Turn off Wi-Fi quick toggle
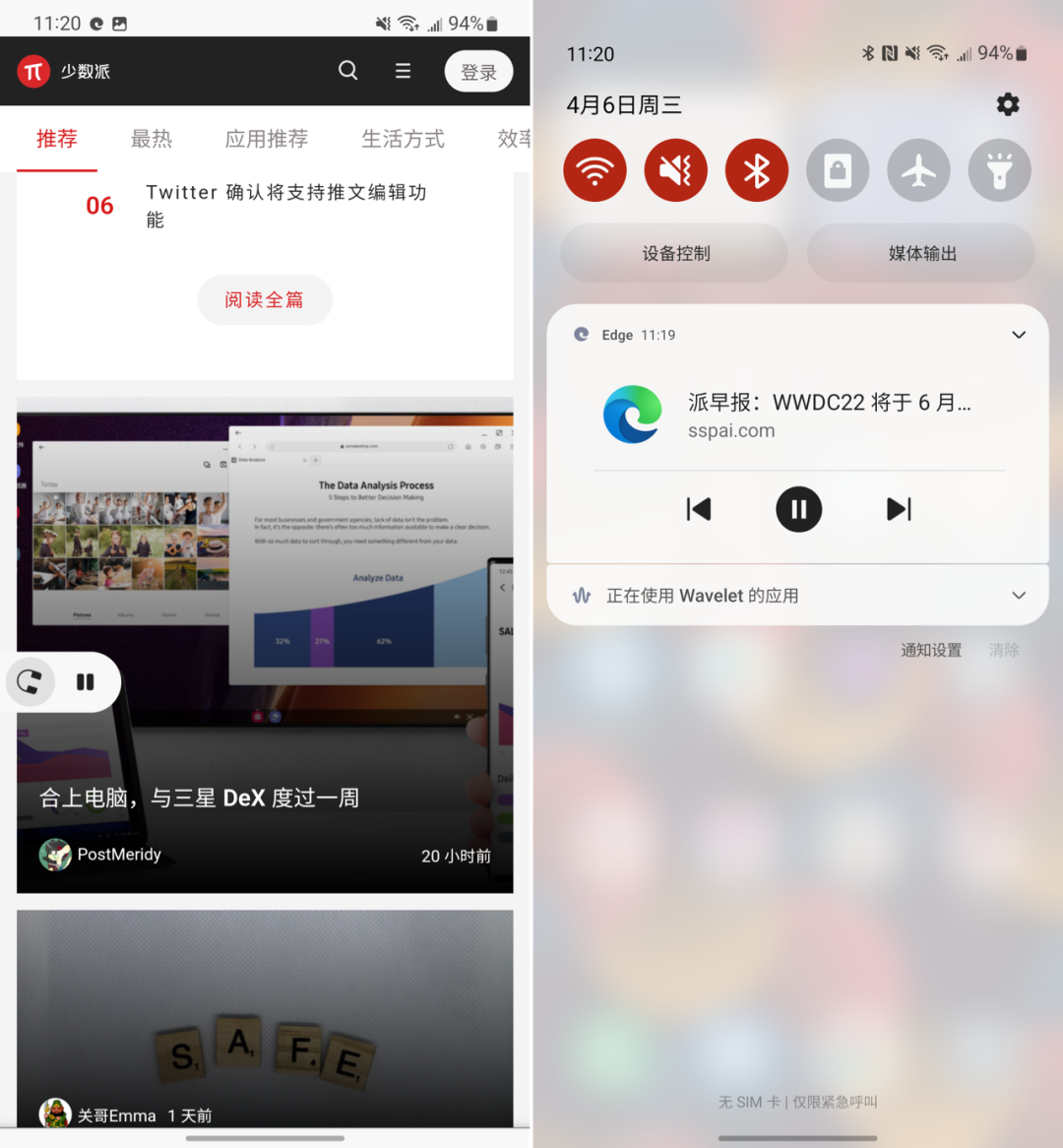Screen dimensions: 1063x1148 coord(594,170)
